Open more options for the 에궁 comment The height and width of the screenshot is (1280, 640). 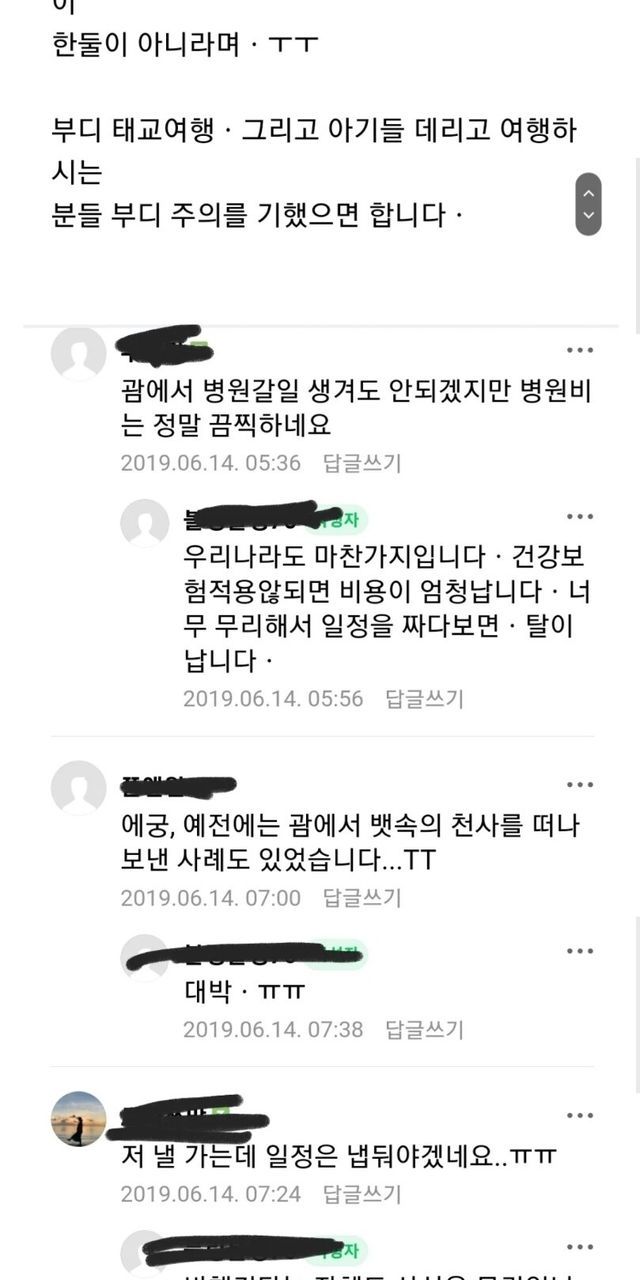pos(580,785)
